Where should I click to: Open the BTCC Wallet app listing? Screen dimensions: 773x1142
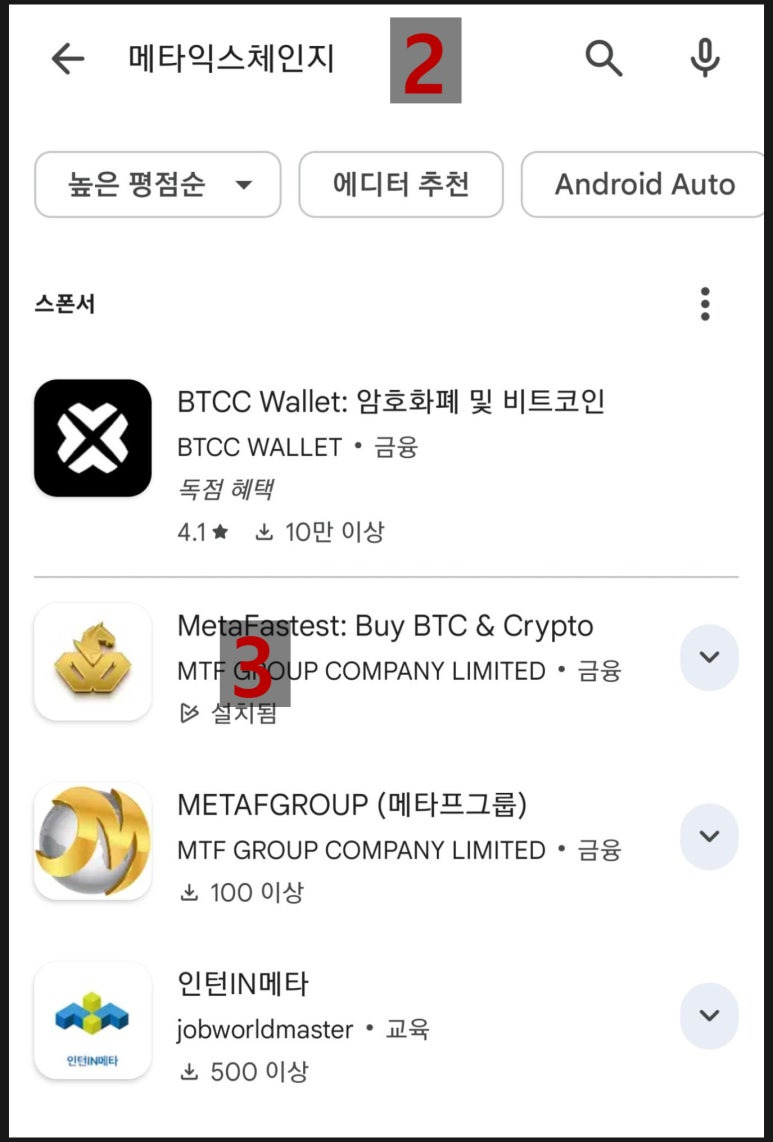point(386,460)
